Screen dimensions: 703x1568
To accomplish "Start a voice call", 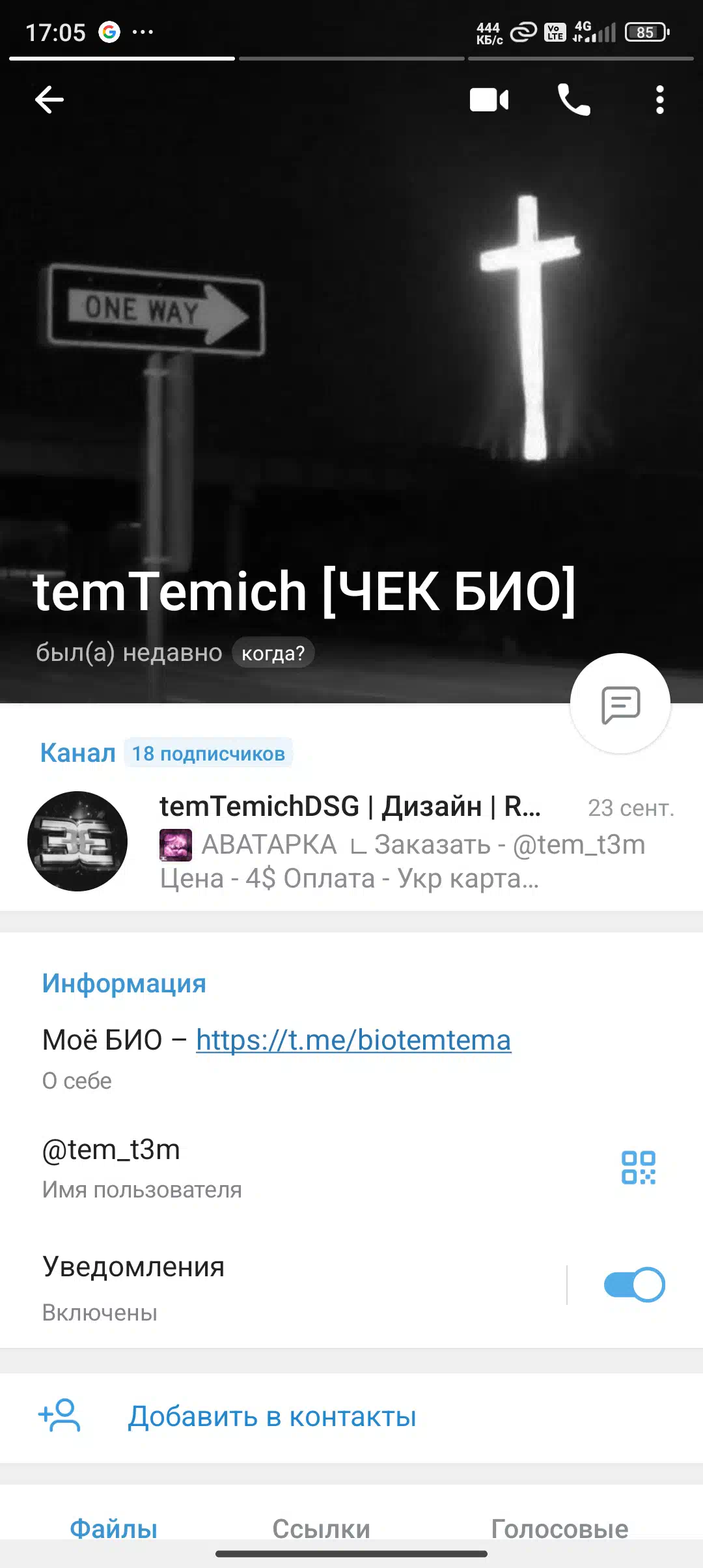I will pyautogui.click(x=574, y=100).
